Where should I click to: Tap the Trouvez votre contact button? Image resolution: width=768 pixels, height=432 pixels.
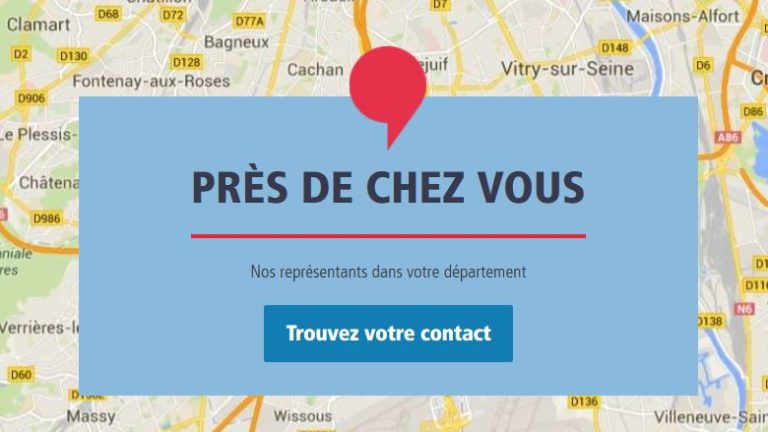(388, 333)
